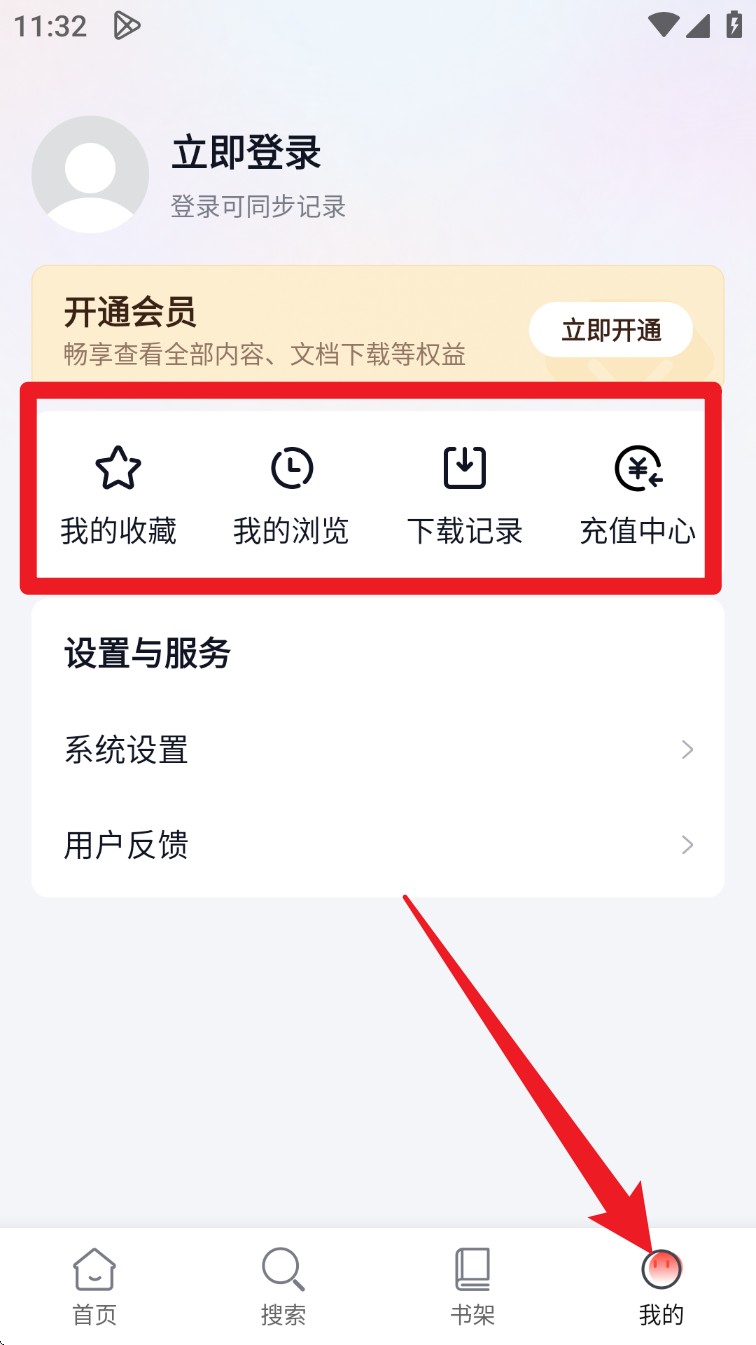Open 系统设置 row
The image size is (756, 1345).
[378, 750]
